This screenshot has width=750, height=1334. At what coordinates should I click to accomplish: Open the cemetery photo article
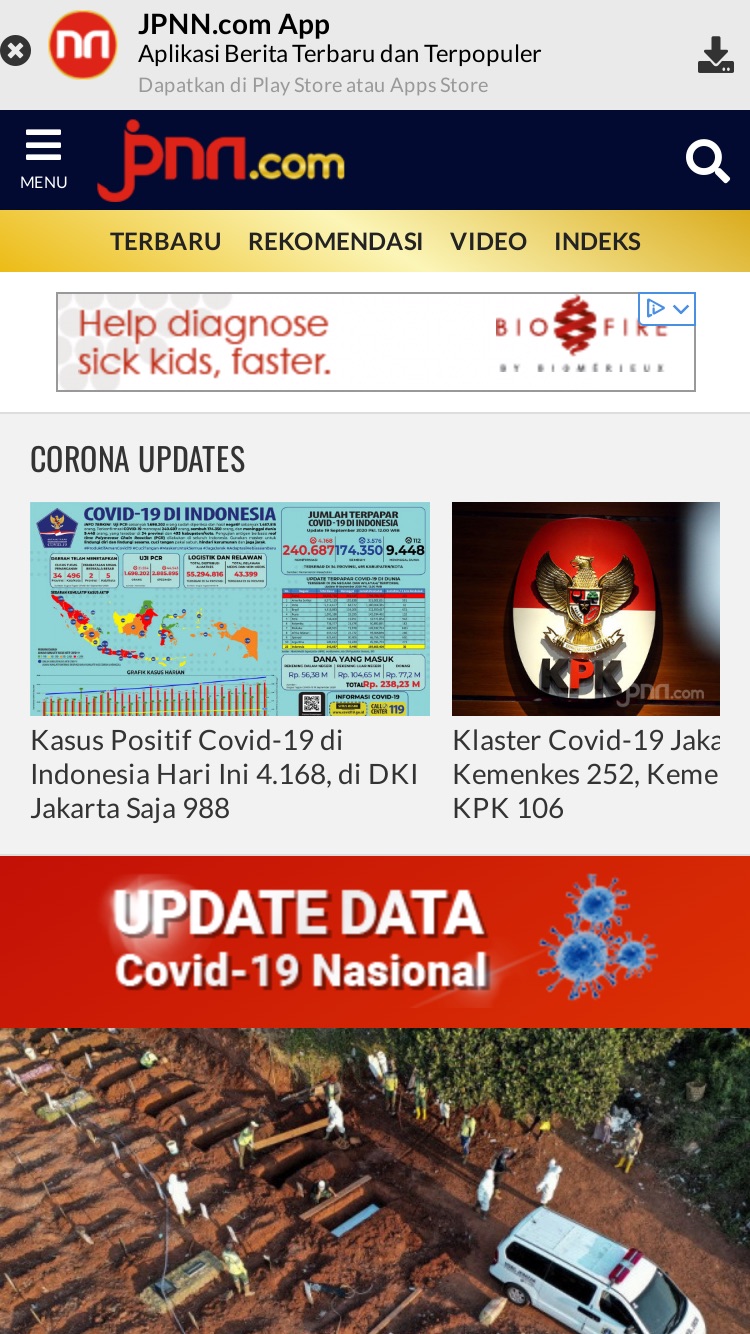tap(375, 1181)
